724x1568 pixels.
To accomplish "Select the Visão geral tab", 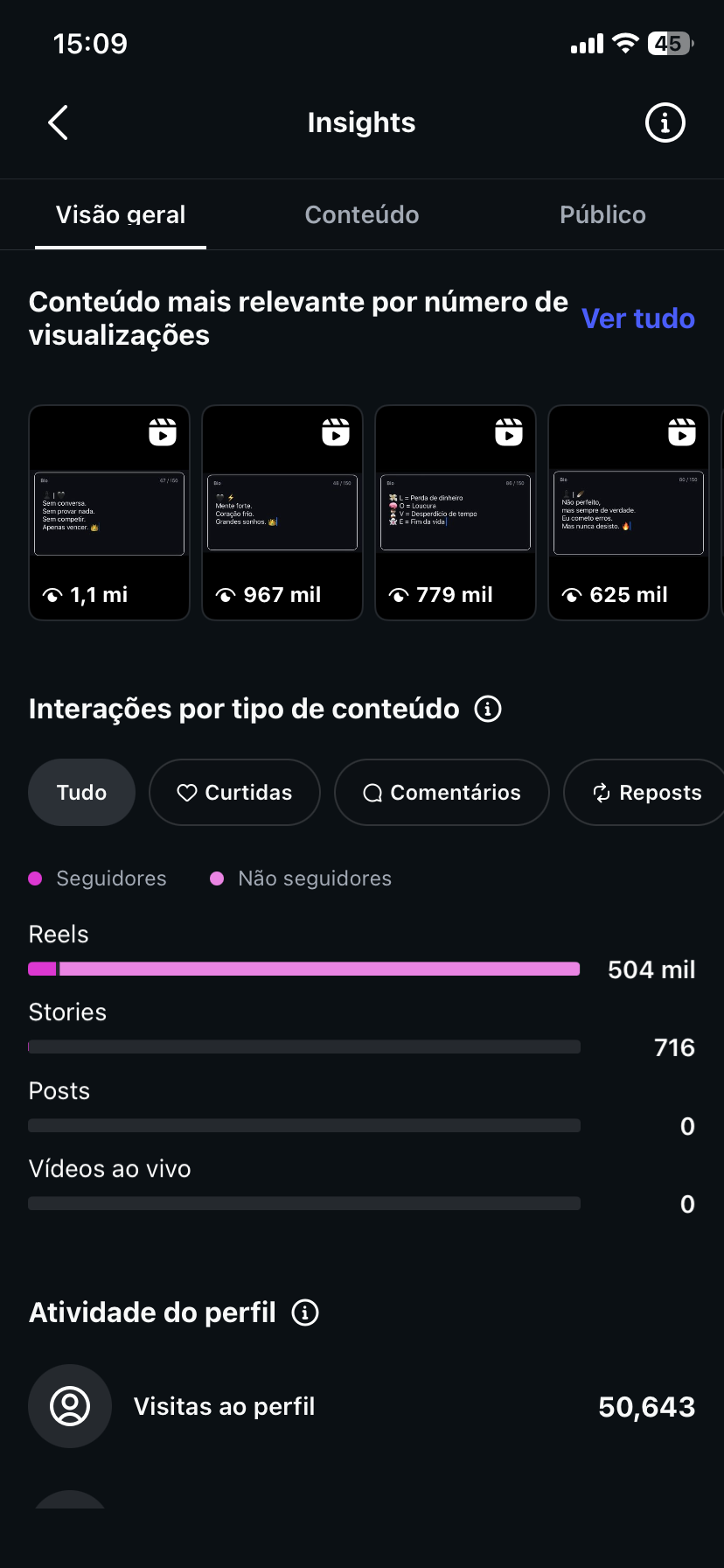I will pyautogui.click(x=121, y=214).
